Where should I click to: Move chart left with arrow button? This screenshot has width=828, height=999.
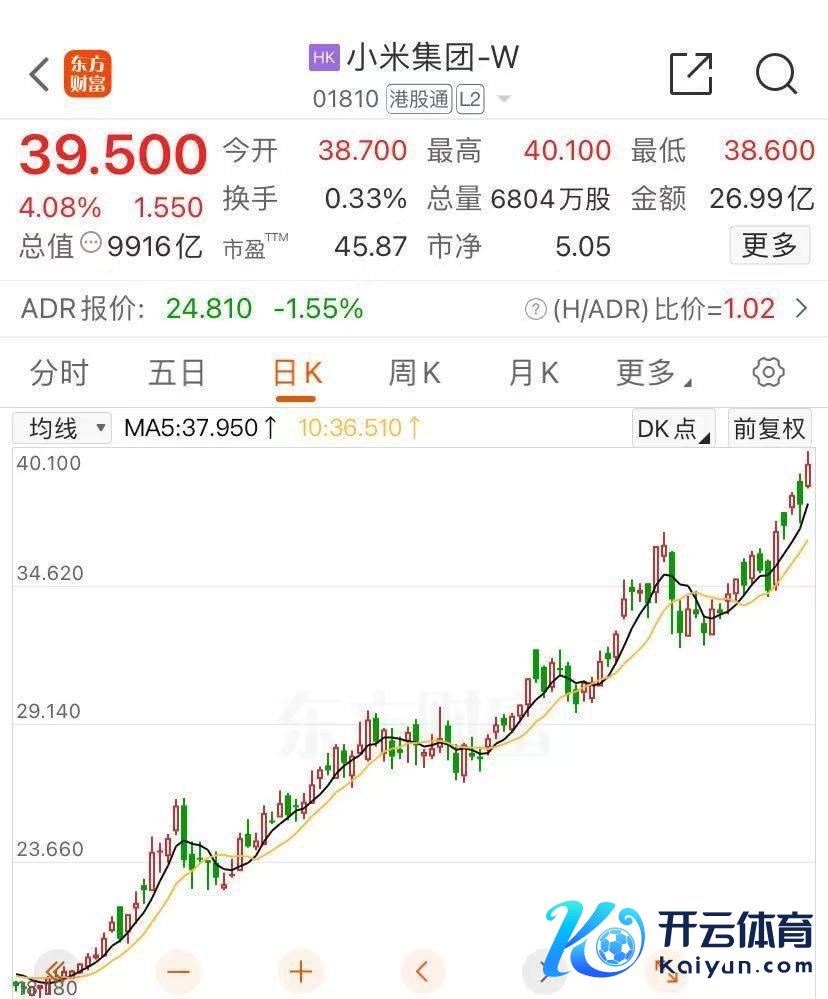(422, 970)
